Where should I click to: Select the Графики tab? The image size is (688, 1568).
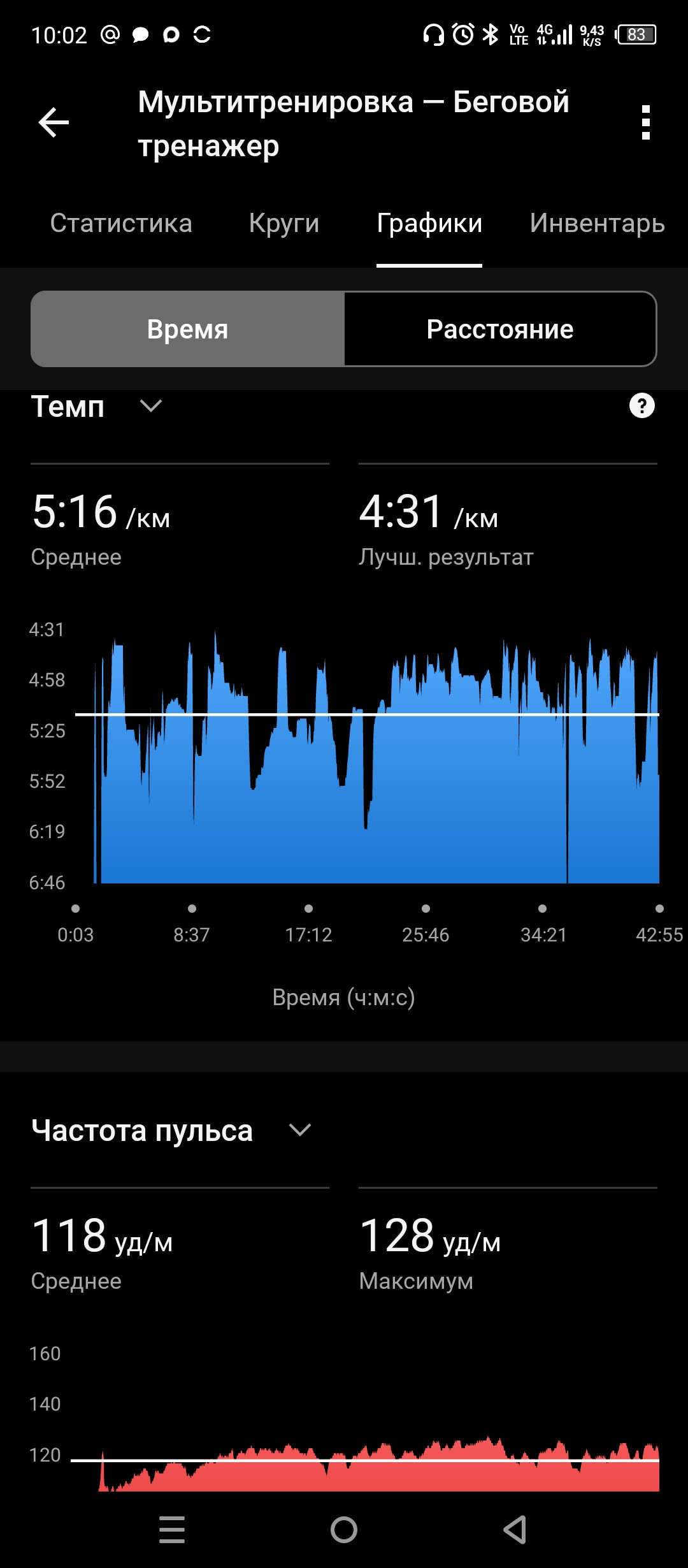(x=429, y=223)
